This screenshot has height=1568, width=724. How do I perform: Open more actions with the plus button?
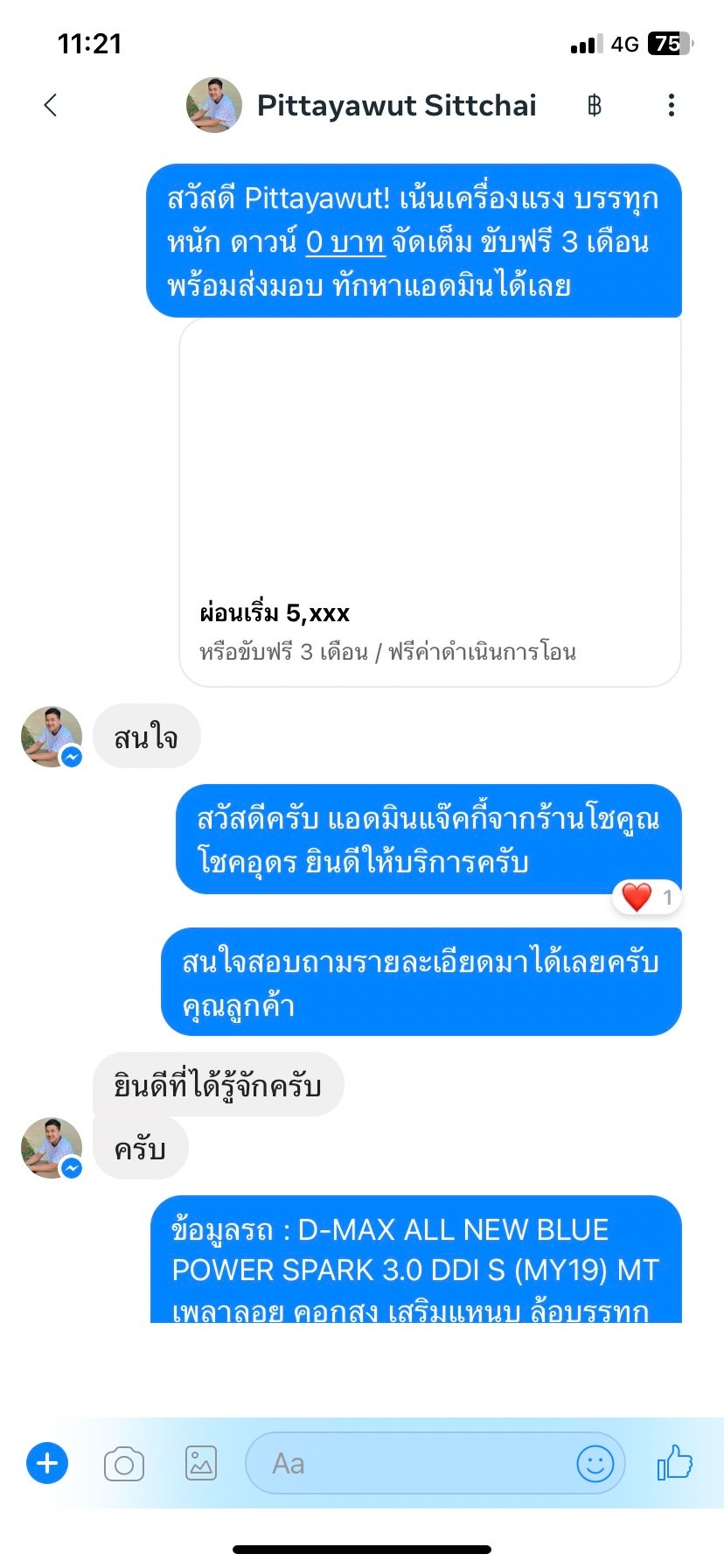tap(47, 1463)
